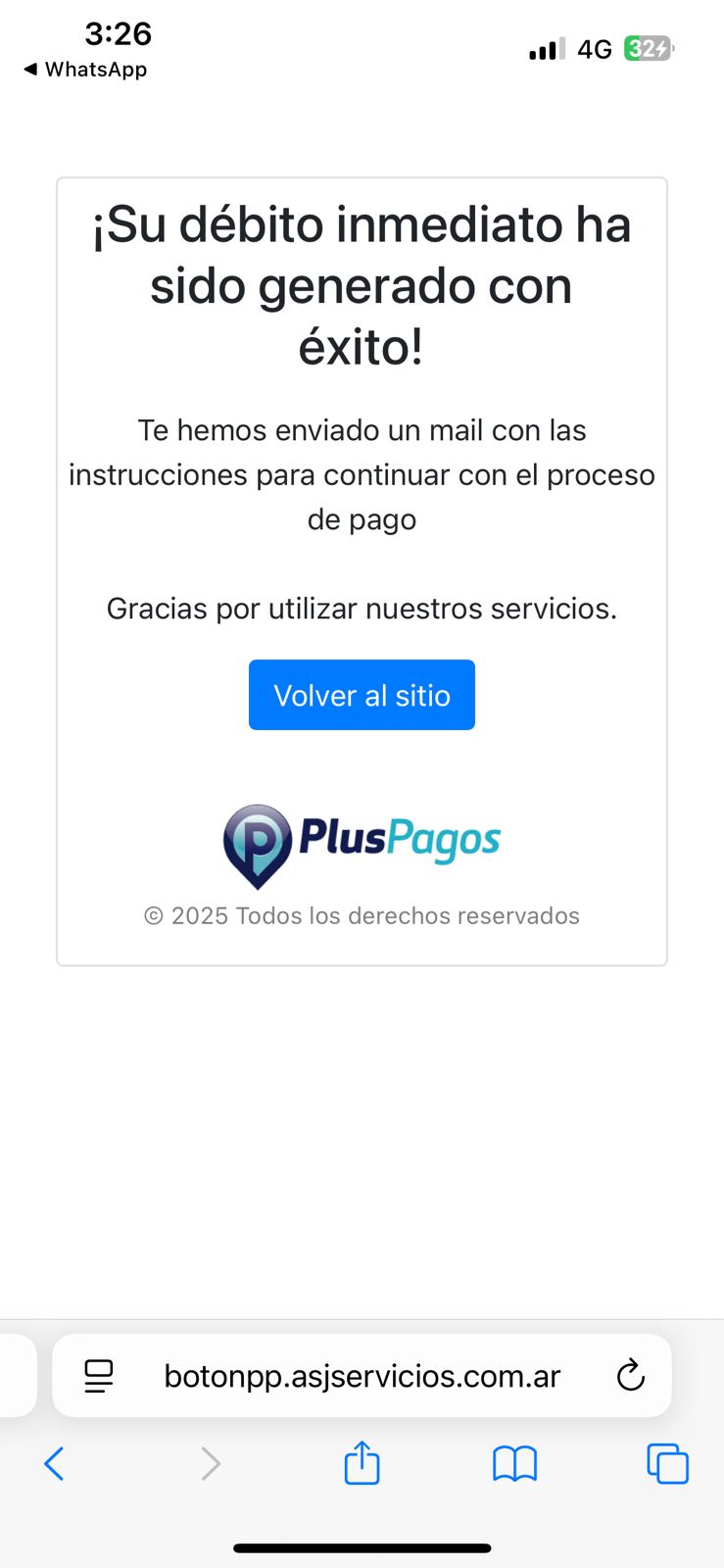Tap the Volver al sitio button
Screen dimensions: 724x1568
(362, 695)
